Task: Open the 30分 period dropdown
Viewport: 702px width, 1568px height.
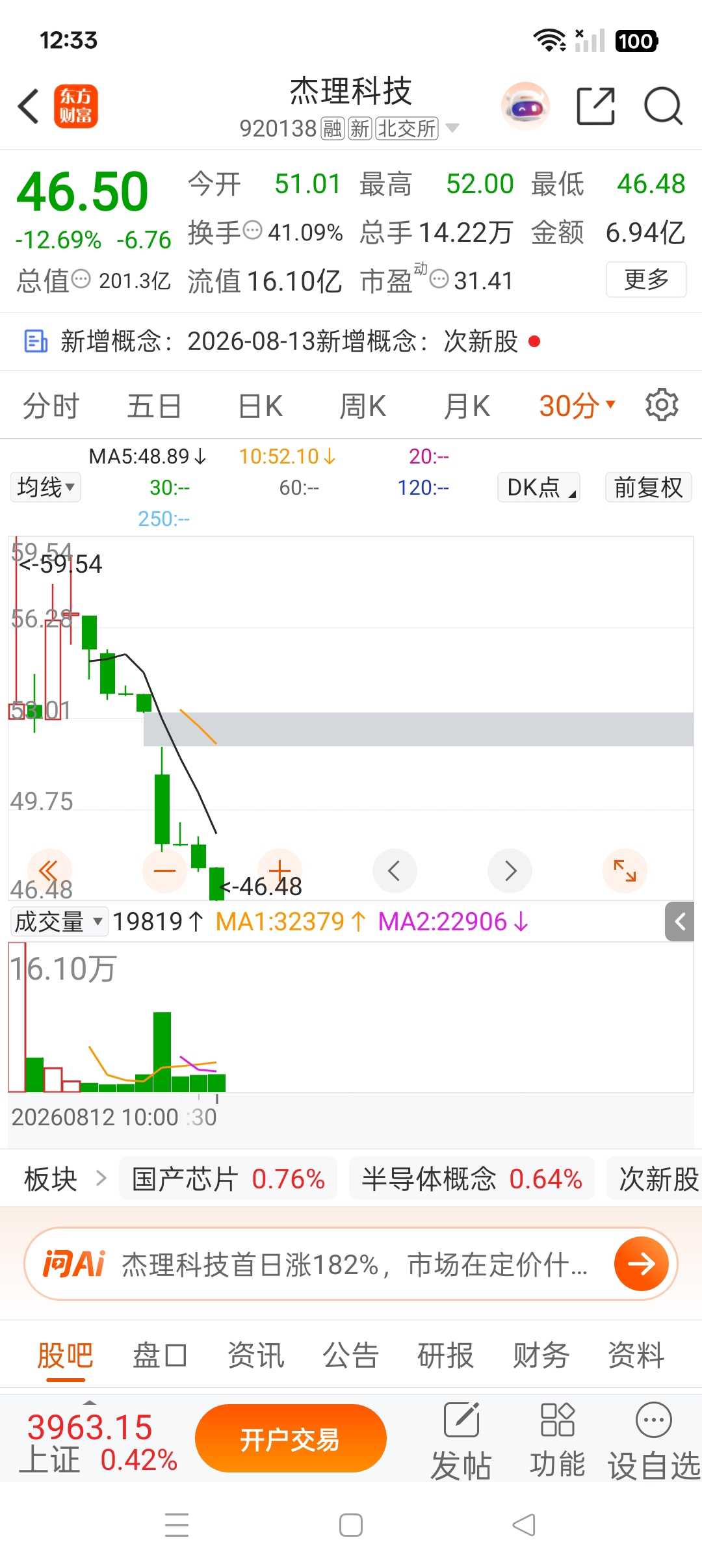Action: (x=577, y=406)
